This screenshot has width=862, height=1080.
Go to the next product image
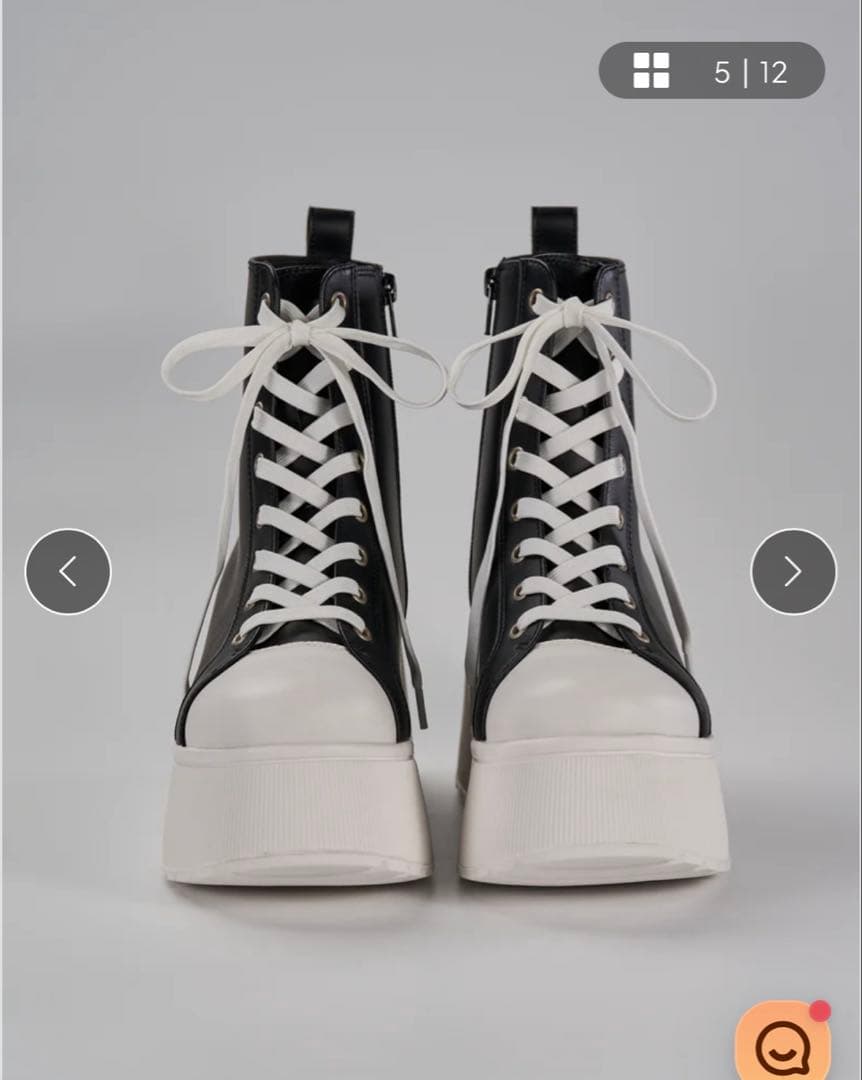(793, 571)
